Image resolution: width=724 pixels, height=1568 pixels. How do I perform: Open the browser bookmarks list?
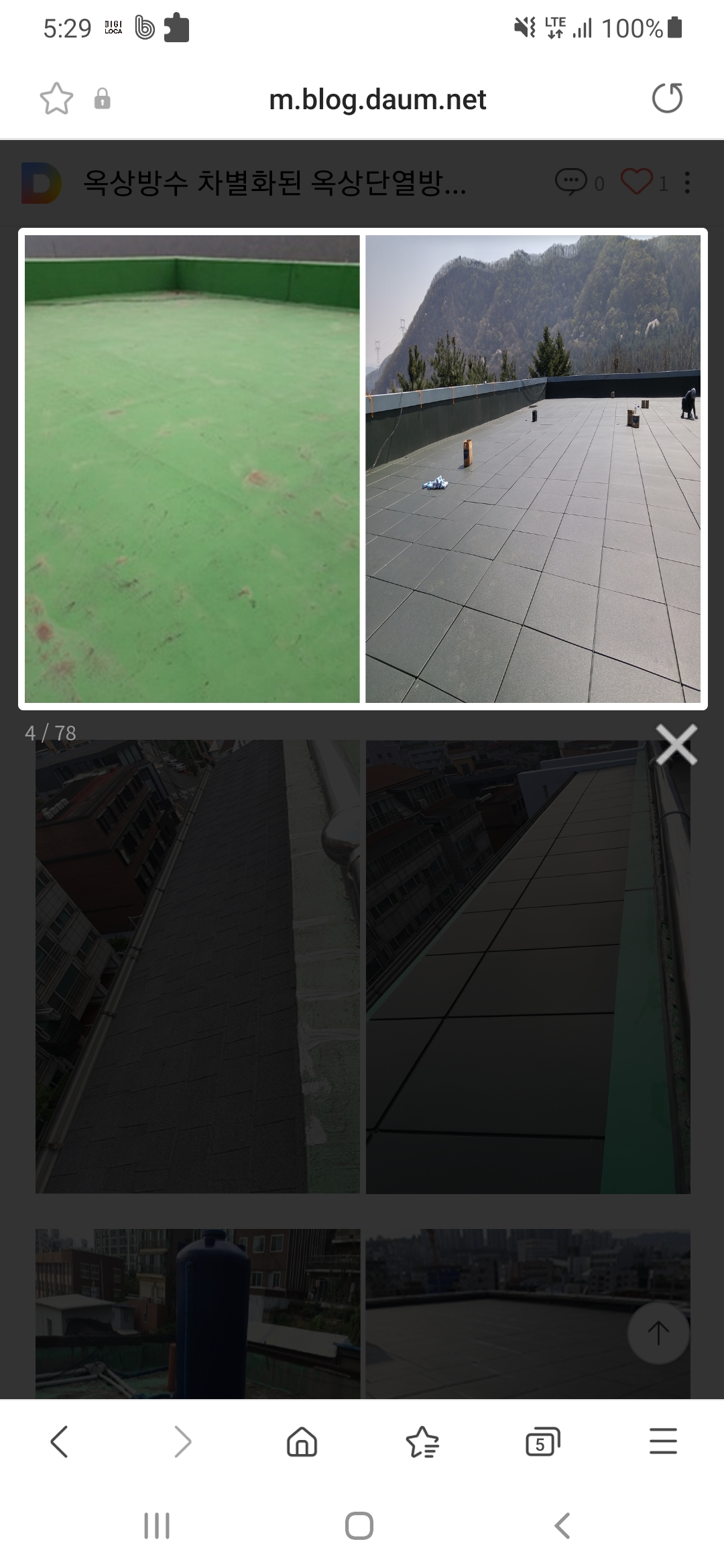(x=422, y=1441)
